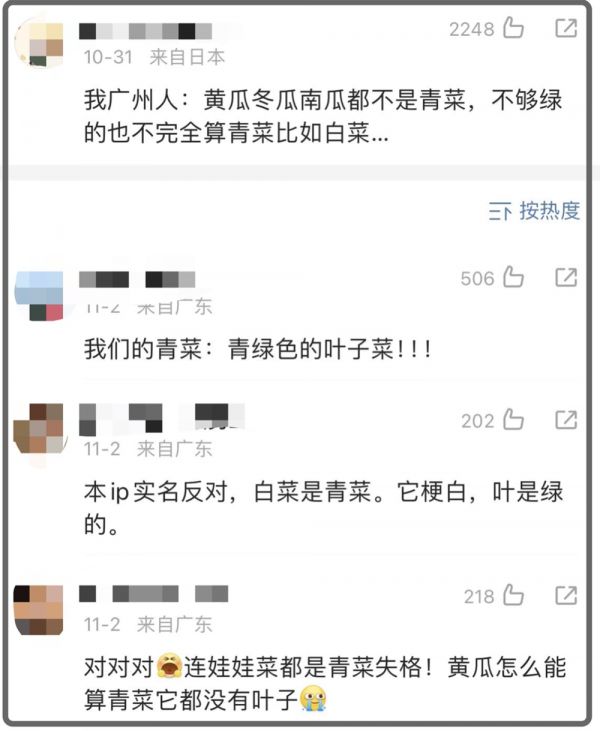This screenshot has height=731, width=600.
Task: Share the comment from 日本 about 黄瓜冬瓜南瓜
Action: [x=566, y=29]
